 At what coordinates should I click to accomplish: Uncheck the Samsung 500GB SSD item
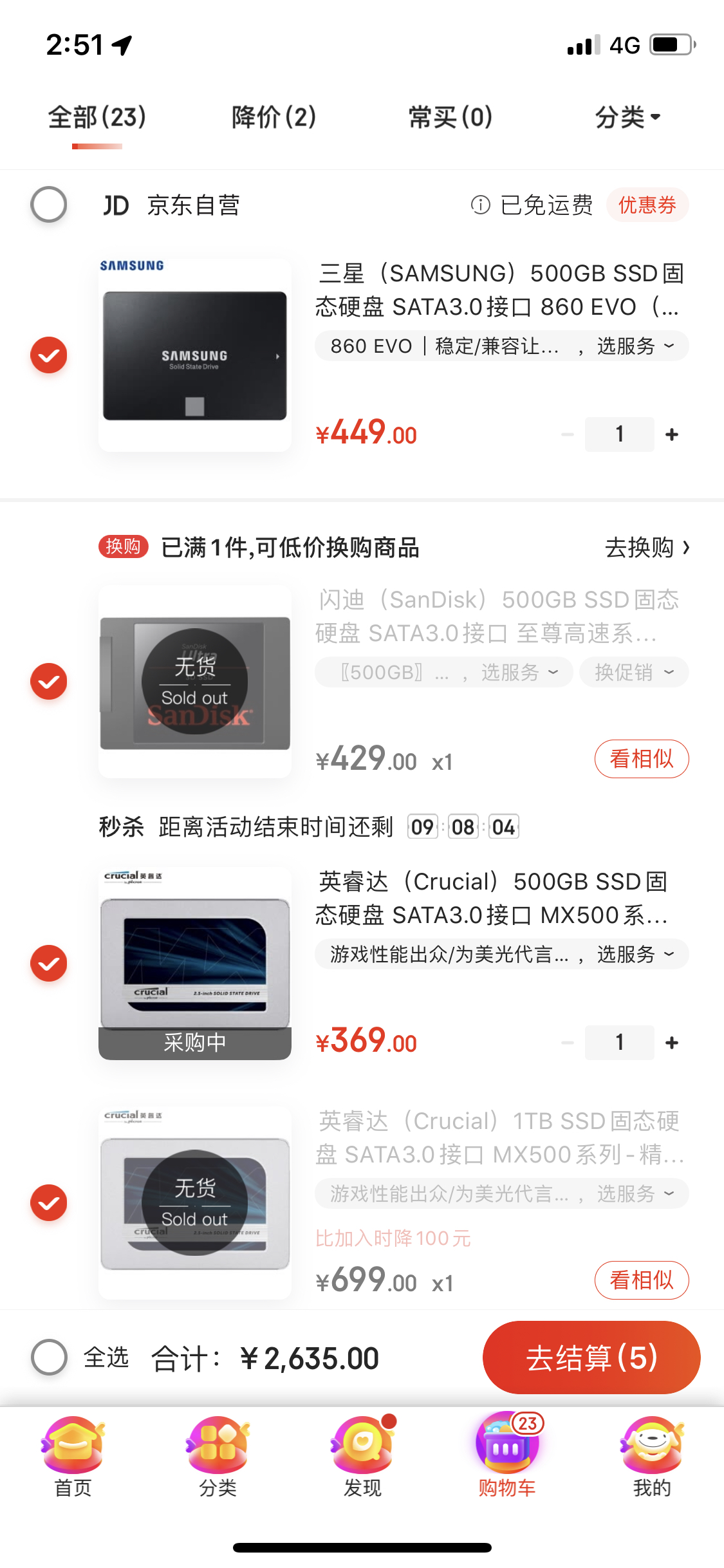click(49, 355)
